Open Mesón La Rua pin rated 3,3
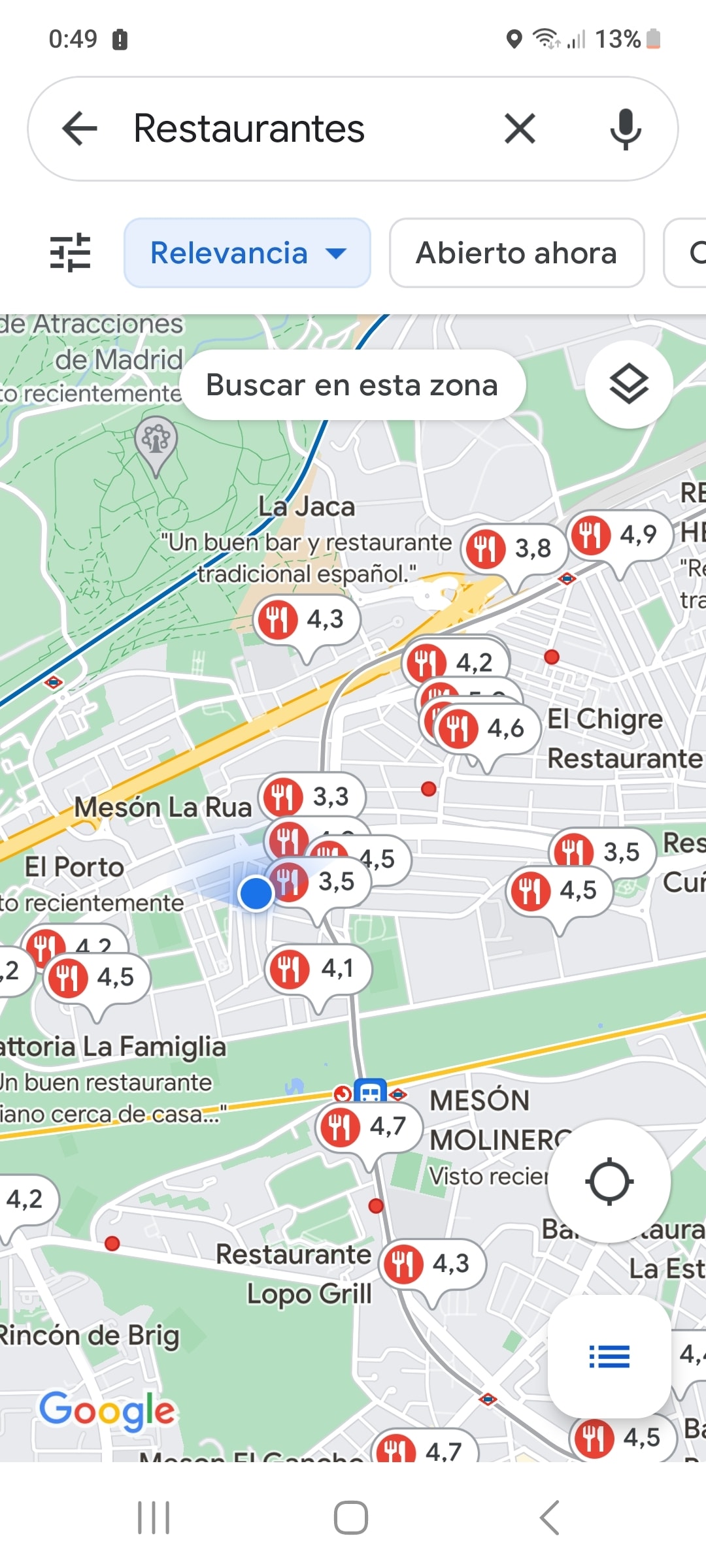706x1568 pixels. pyautogui.click(x=312, y=797)
